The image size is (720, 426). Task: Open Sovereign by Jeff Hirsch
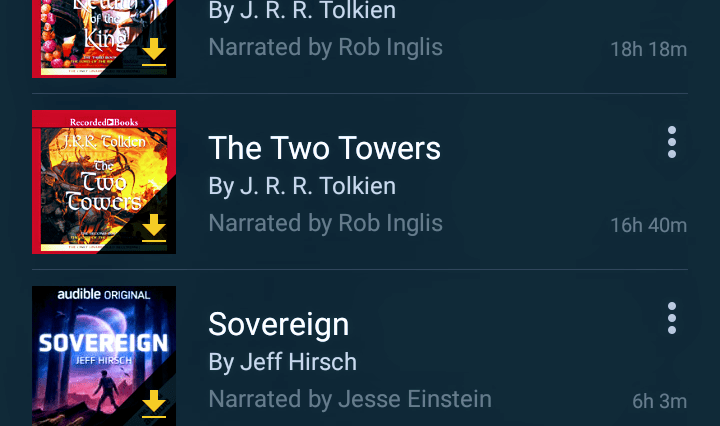click(x=278, y=325)
